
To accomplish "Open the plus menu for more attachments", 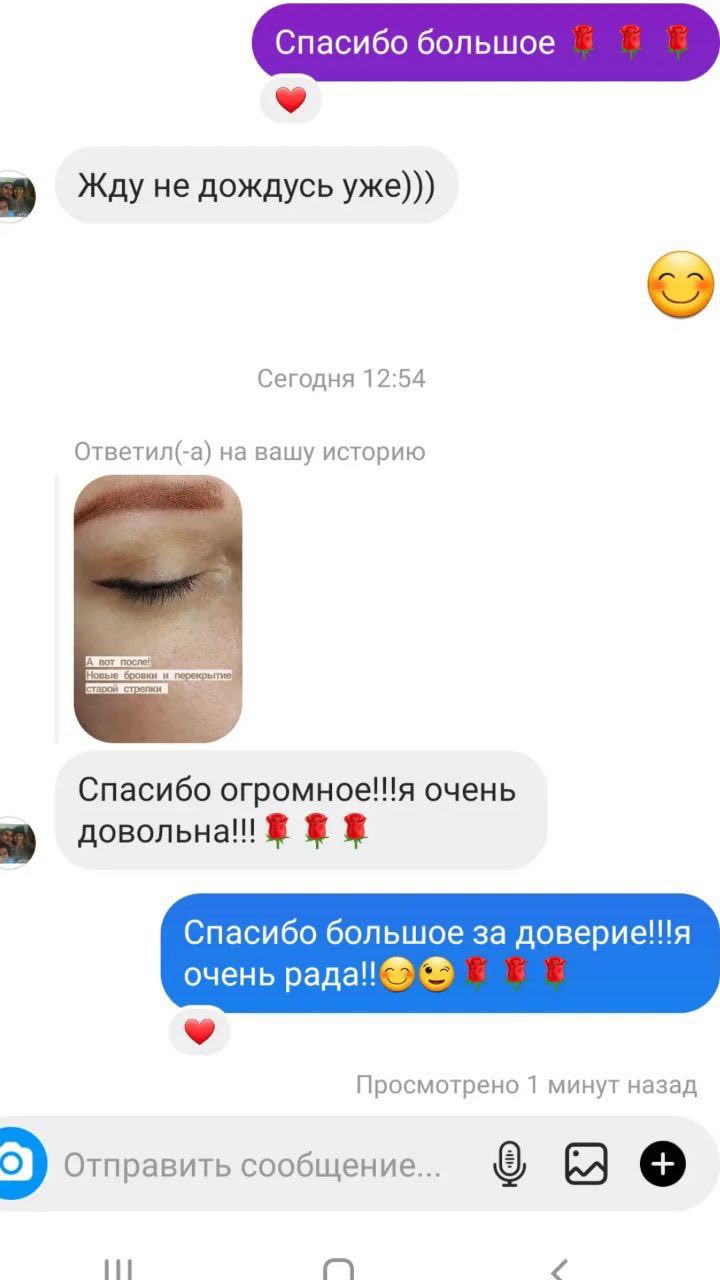I will (x=662, y=1164).
